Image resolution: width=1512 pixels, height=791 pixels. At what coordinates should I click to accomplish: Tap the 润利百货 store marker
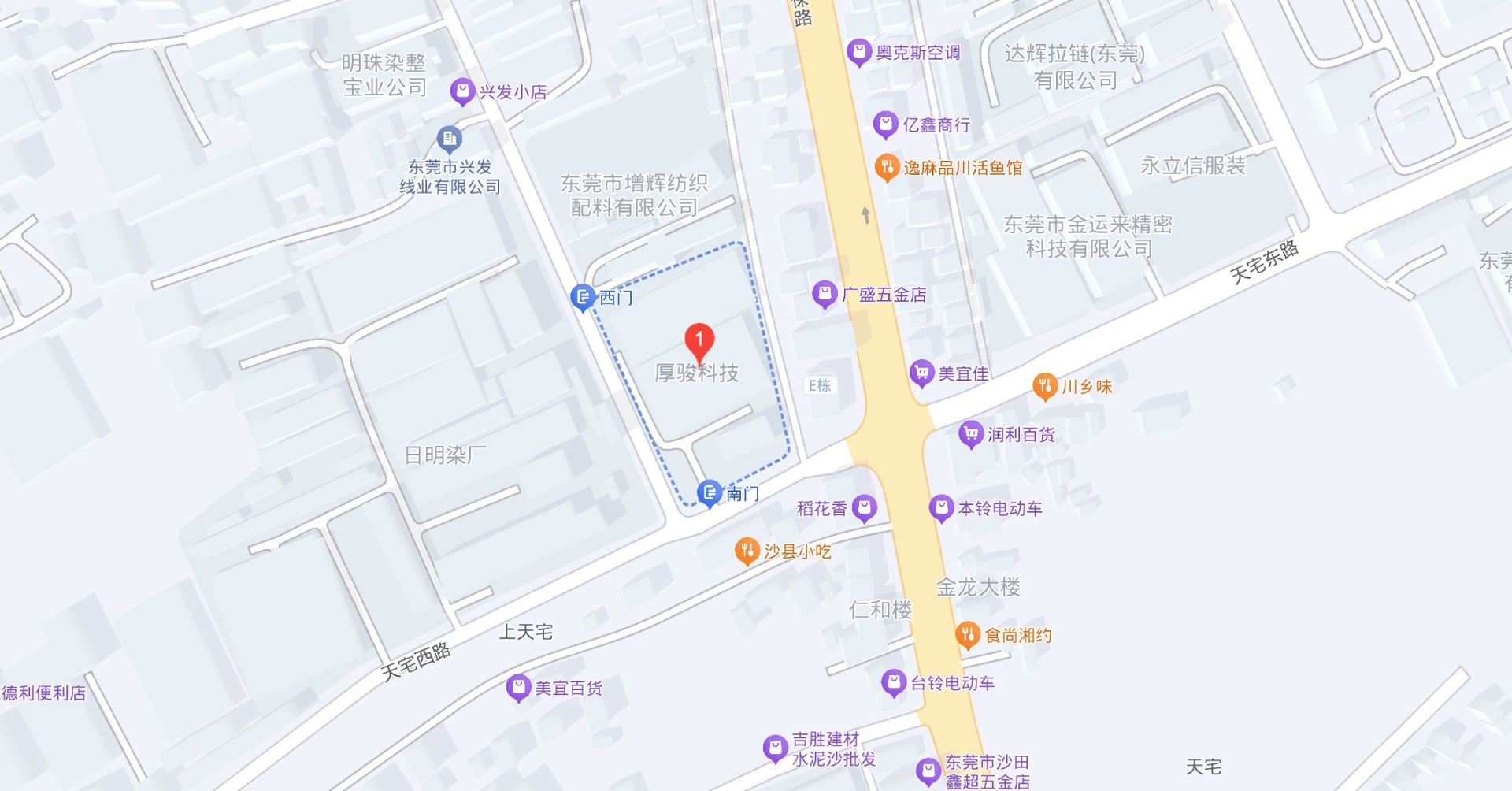click(x=970, y=433)
